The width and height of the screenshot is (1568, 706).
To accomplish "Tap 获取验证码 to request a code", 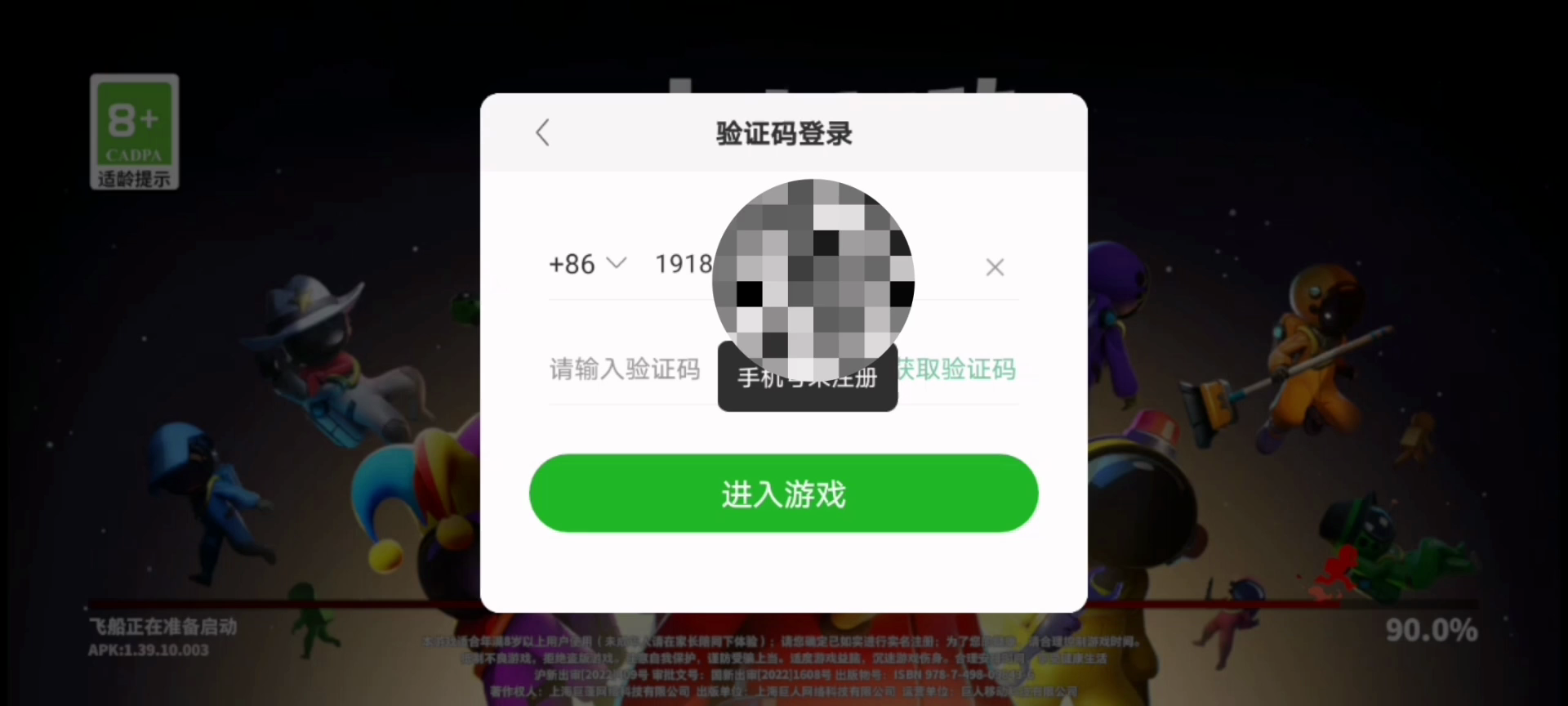I will [957, 369].
